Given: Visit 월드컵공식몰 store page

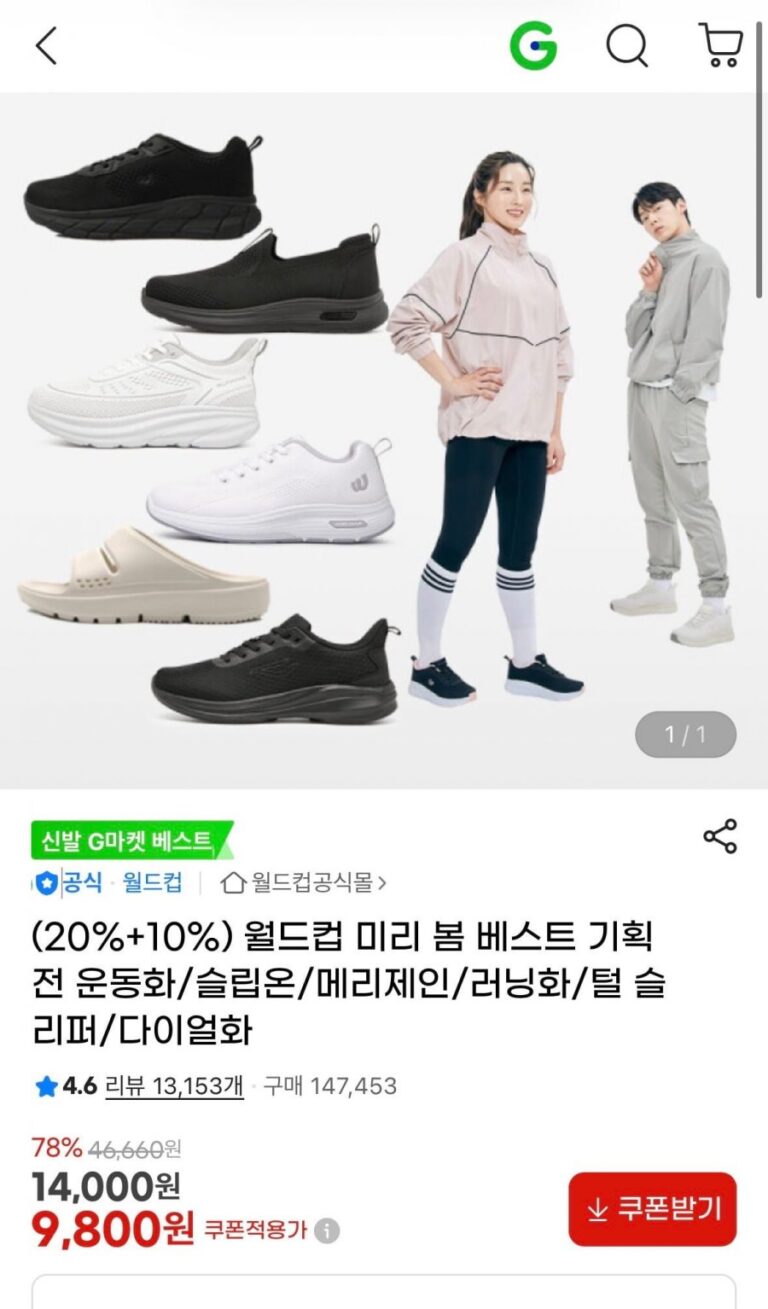Looking at the screenshot, I should (x=304, y=882).
